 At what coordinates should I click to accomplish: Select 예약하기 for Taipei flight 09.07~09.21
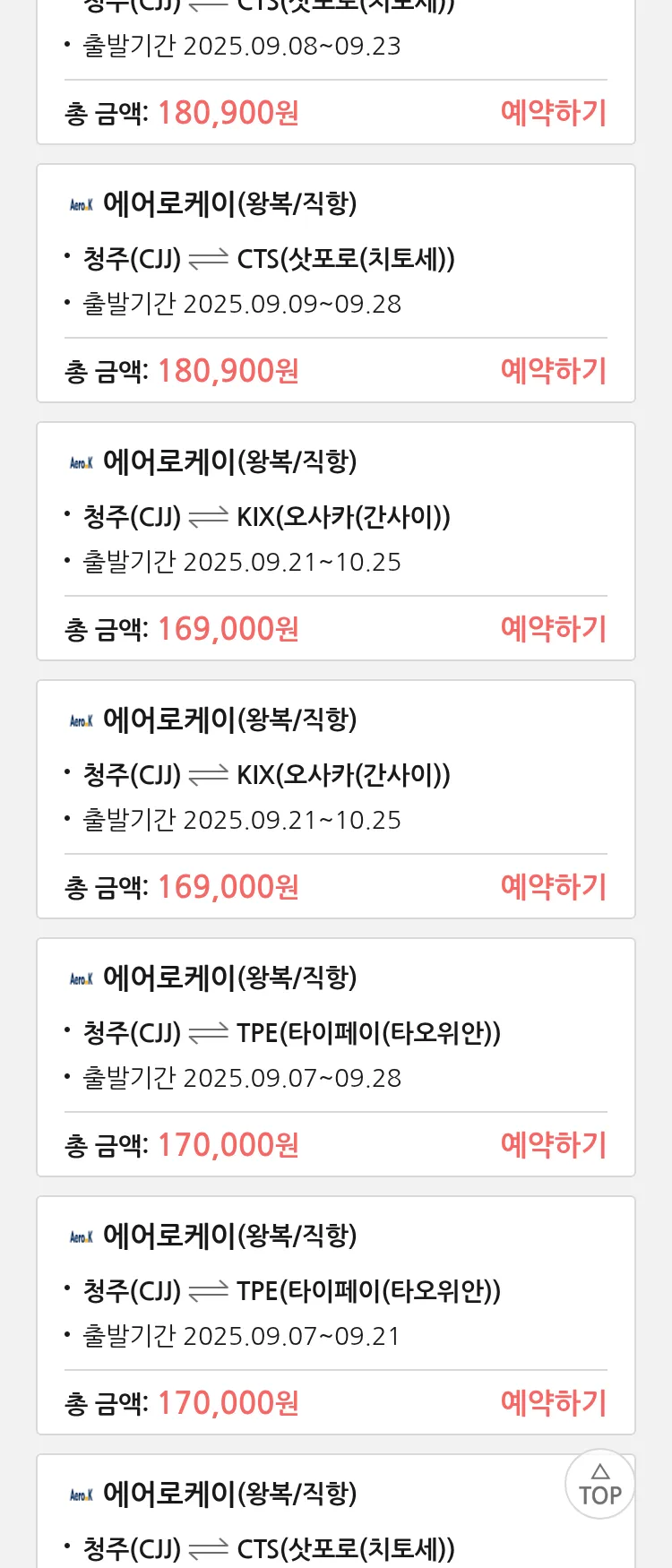pos(553,1403)
